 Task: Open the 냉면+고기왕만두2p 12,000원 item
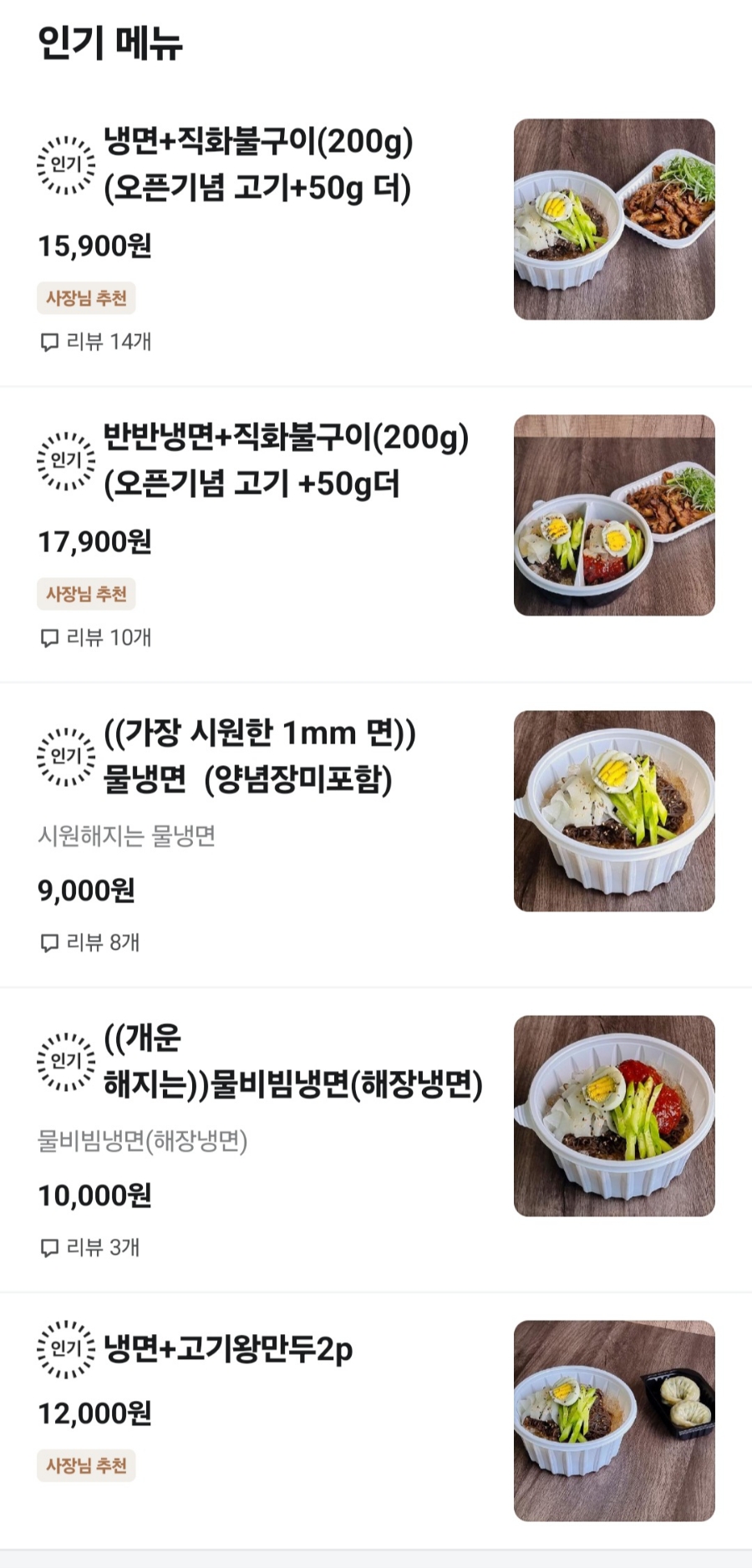coord(227,1348)
